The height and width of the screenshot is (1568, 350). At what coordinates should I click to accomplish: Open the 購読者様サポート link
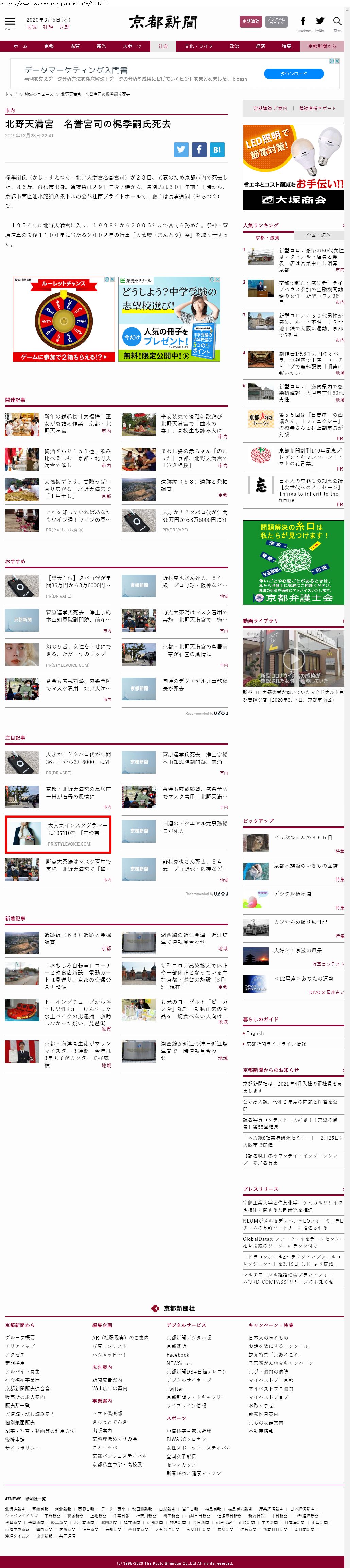(316, 108)
